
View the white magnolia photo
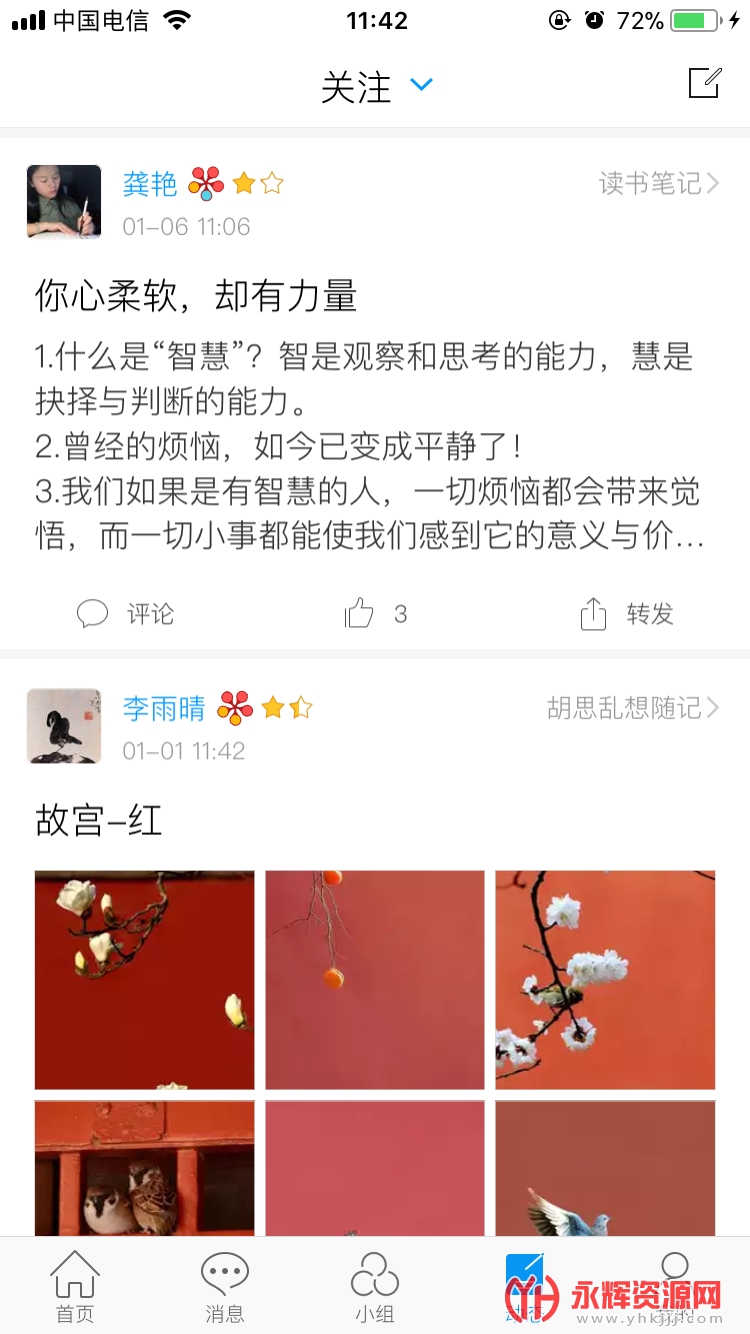pos(145,979)
